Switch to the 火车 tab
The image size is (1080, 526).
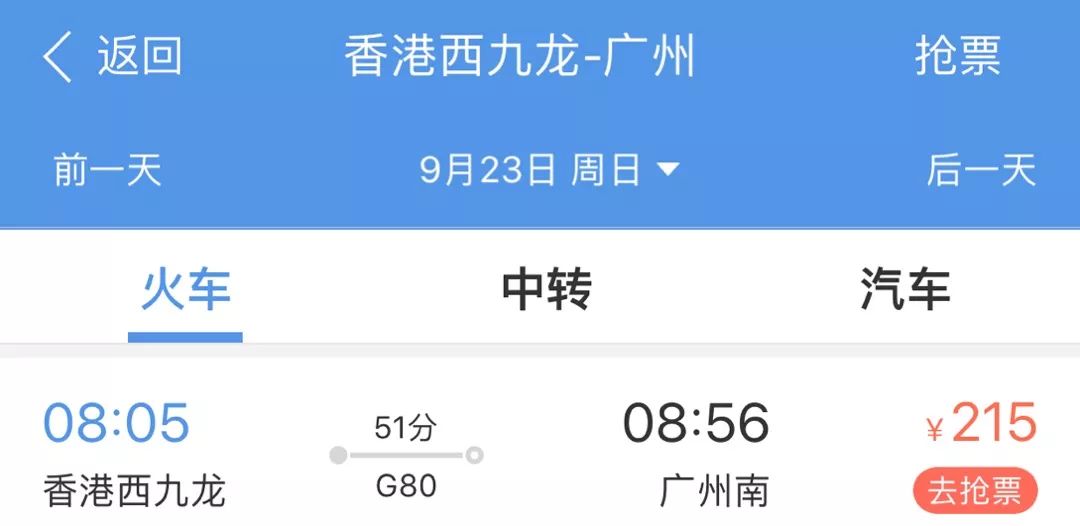tap(186, 291)
